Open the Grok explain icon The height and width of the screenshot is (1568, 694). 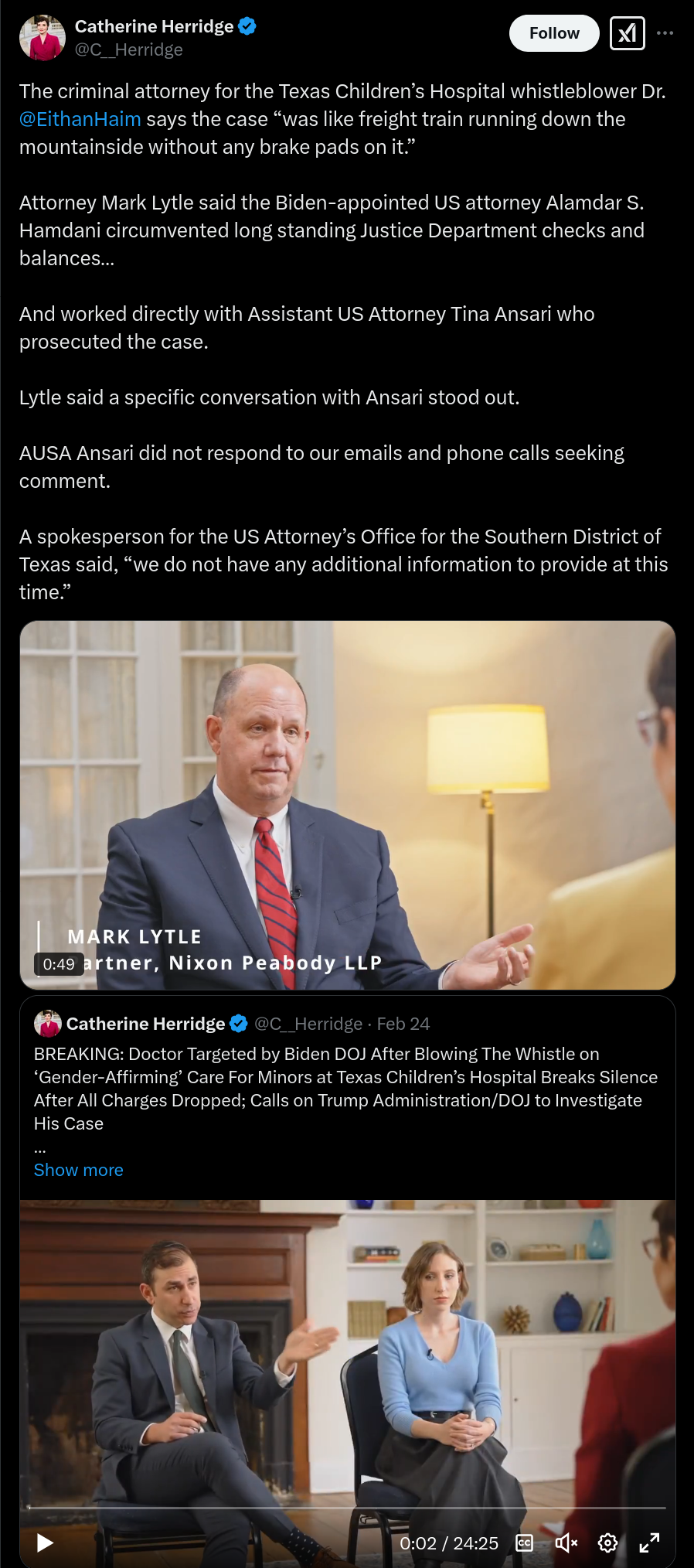[628, 33]
